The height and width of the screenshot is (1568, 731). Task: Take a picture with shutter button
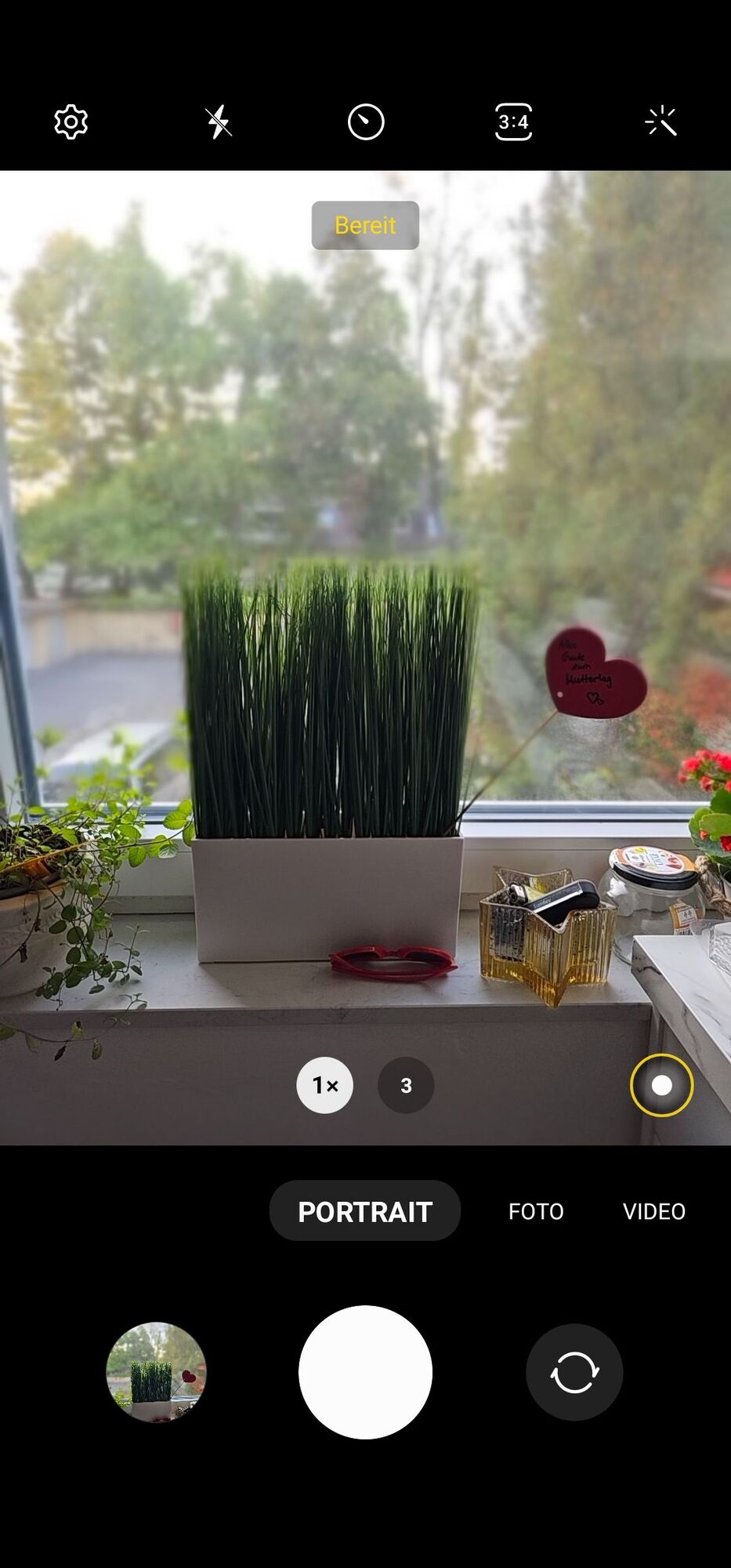pos(365,1372)
